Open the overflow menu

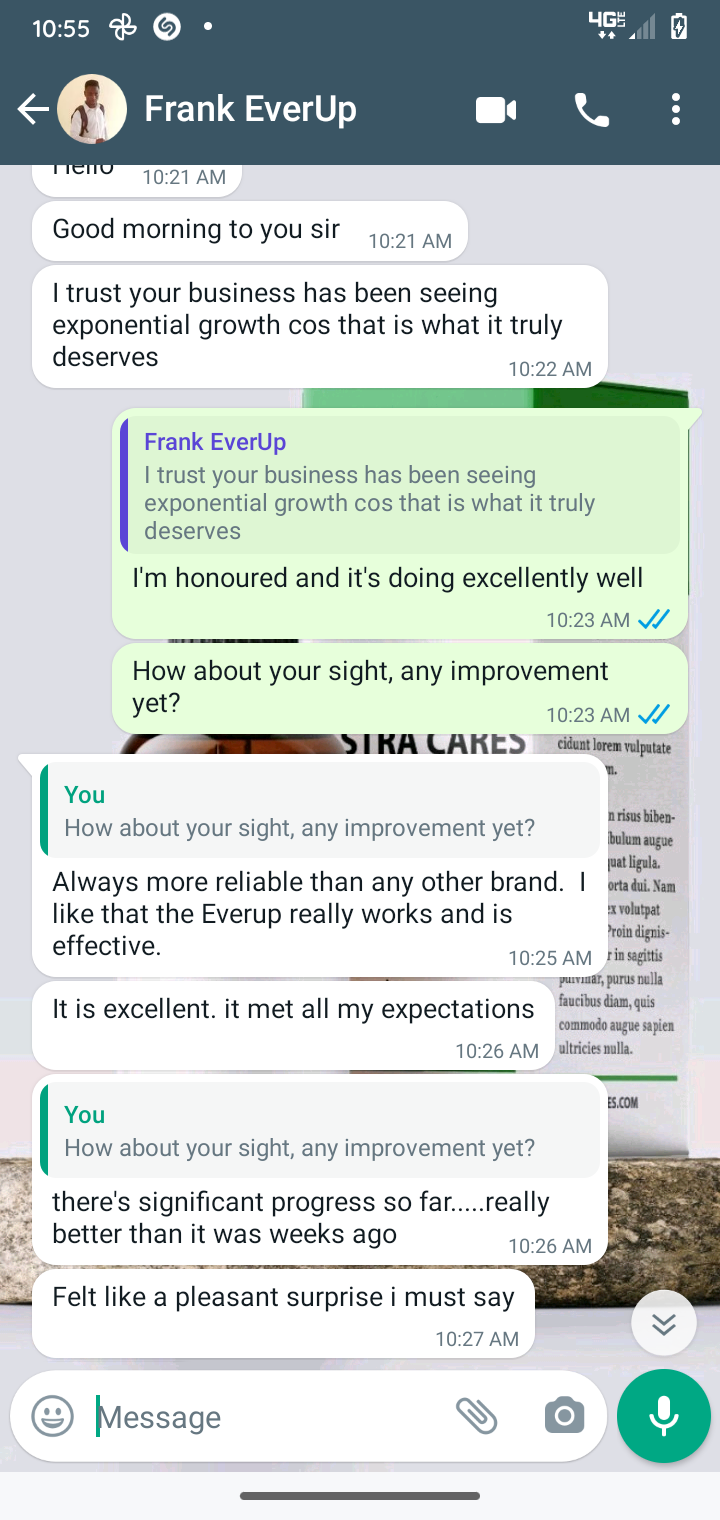click(x=676, y=110)
